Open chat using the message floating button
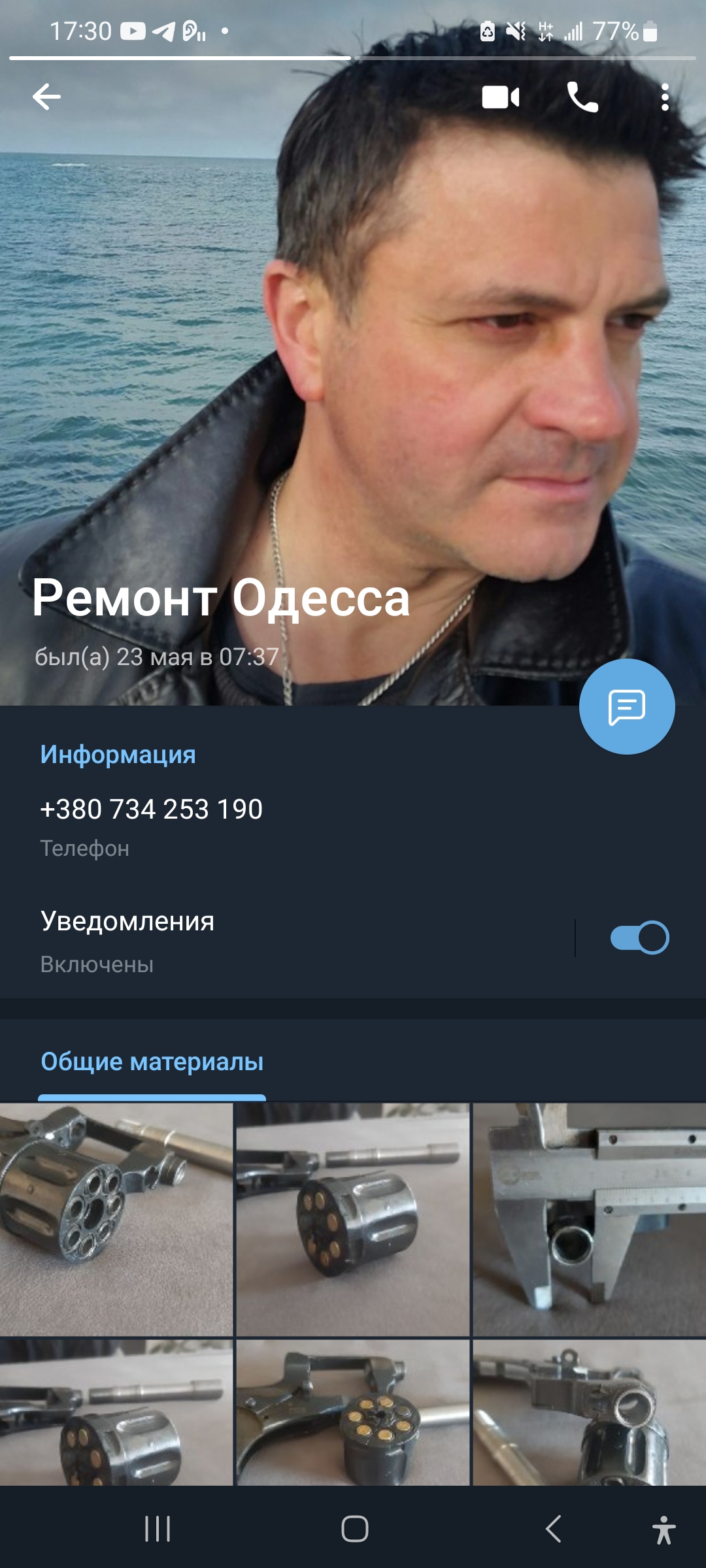The height and width of the screenshot is (1568, 706). [627, 707]
